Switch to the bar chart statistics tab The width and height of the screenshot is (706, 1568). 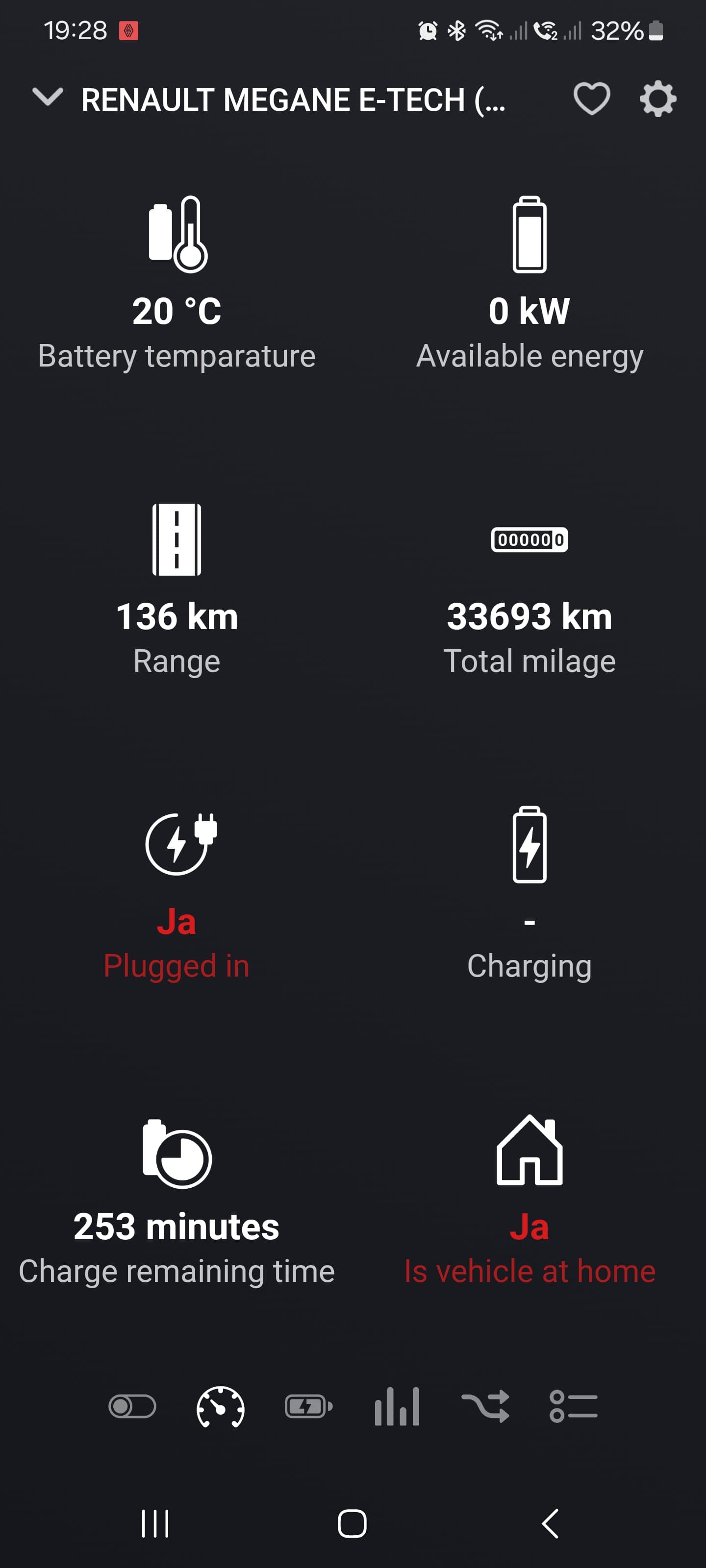coord(397,1407)
